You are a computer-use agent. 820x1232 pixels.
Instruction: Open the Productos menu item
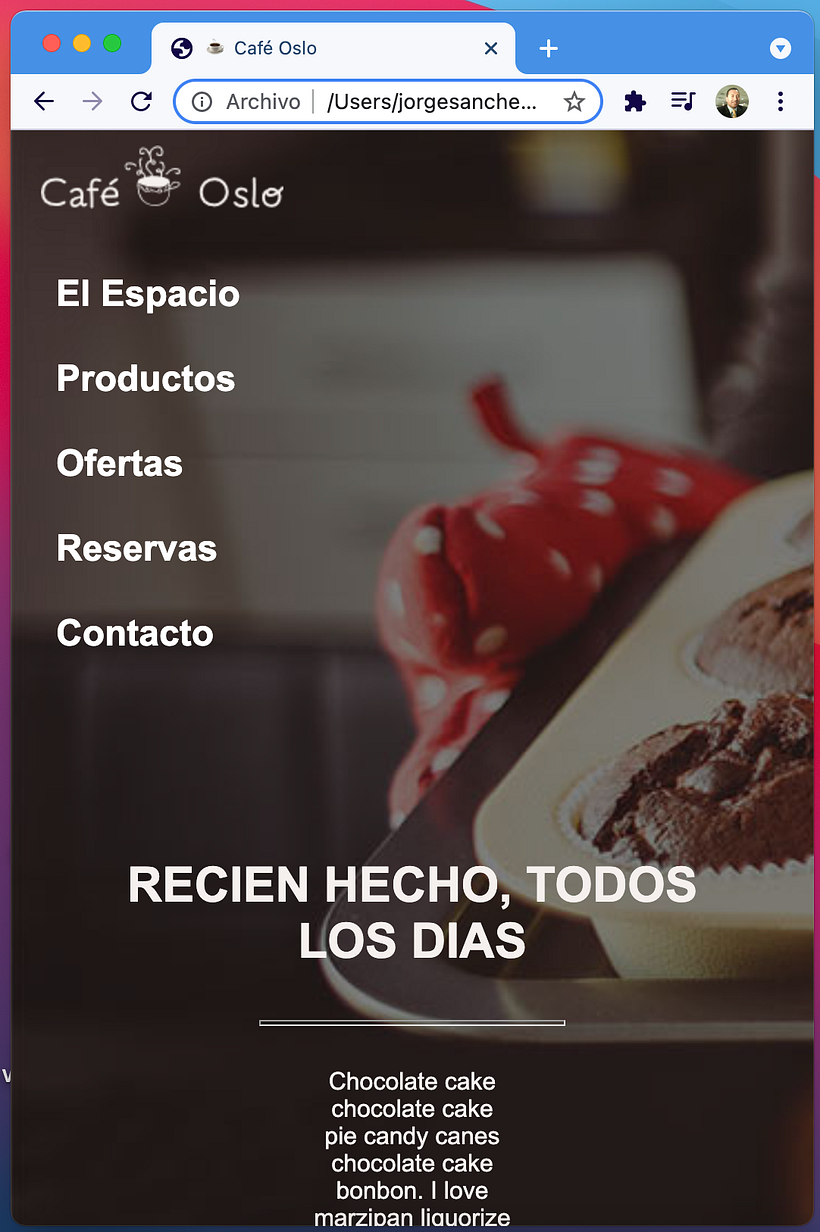pos(145,378)
